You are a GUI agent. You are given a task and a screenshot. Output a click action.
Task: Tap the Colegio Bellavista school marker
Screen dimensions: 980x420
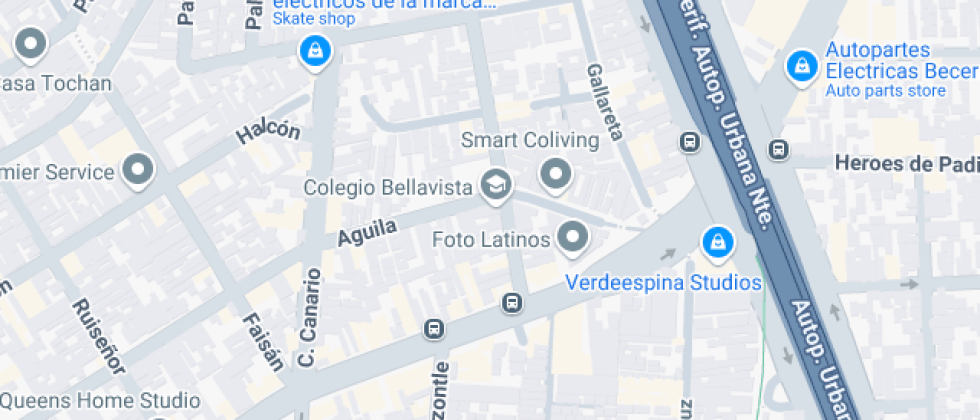495,185
